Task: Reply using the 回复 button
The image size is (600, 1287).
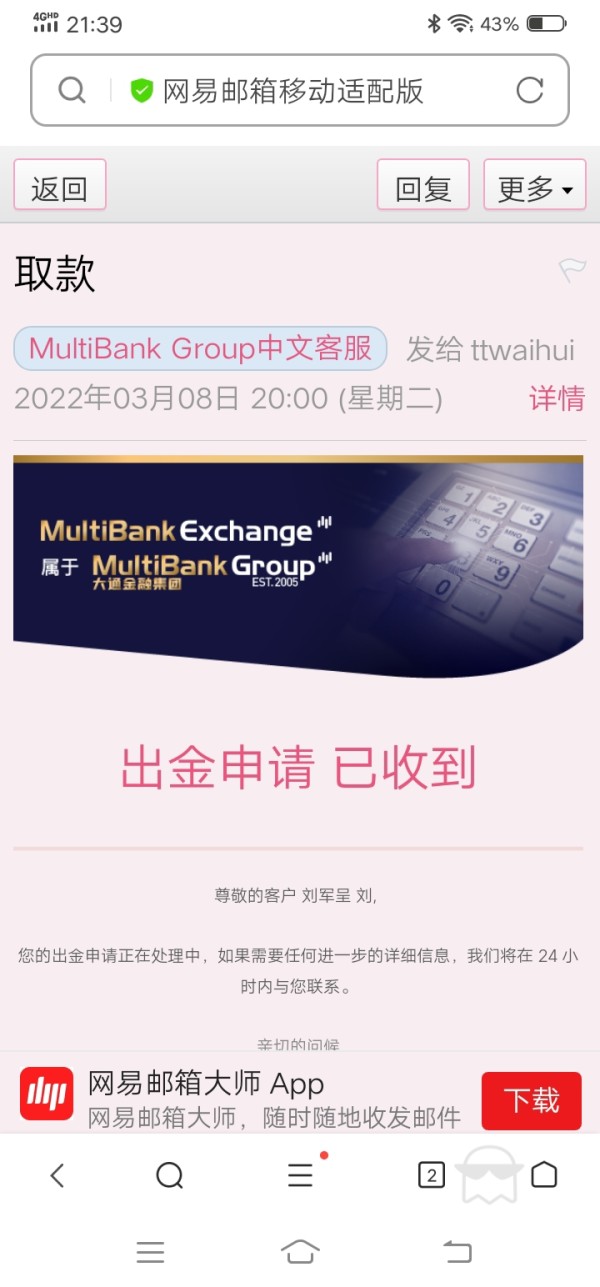Action: [423, 186]
